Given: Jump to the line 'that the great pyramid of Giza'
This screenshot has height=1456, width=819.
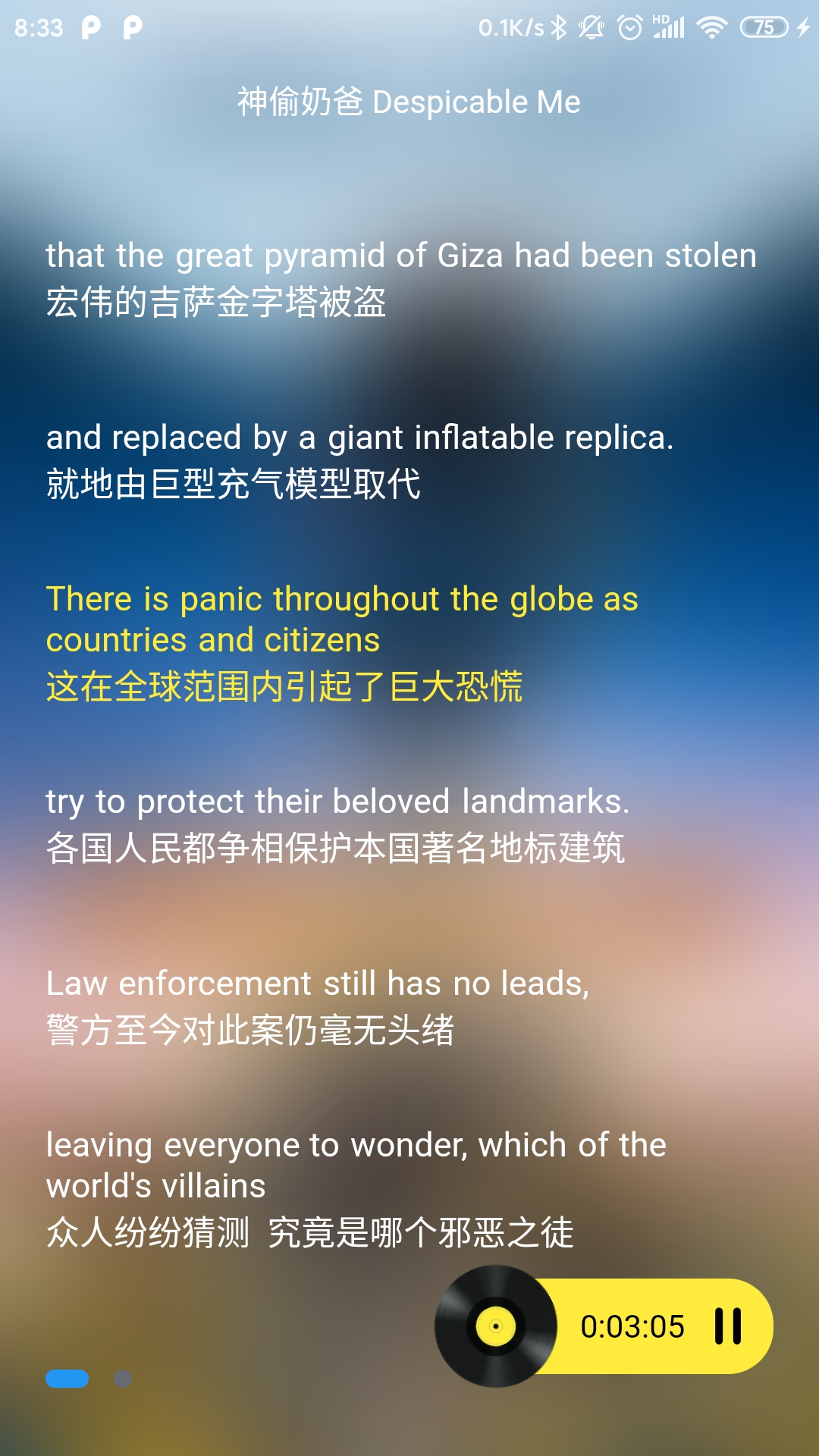Looking at the screenshot, I should pos(400,278).
